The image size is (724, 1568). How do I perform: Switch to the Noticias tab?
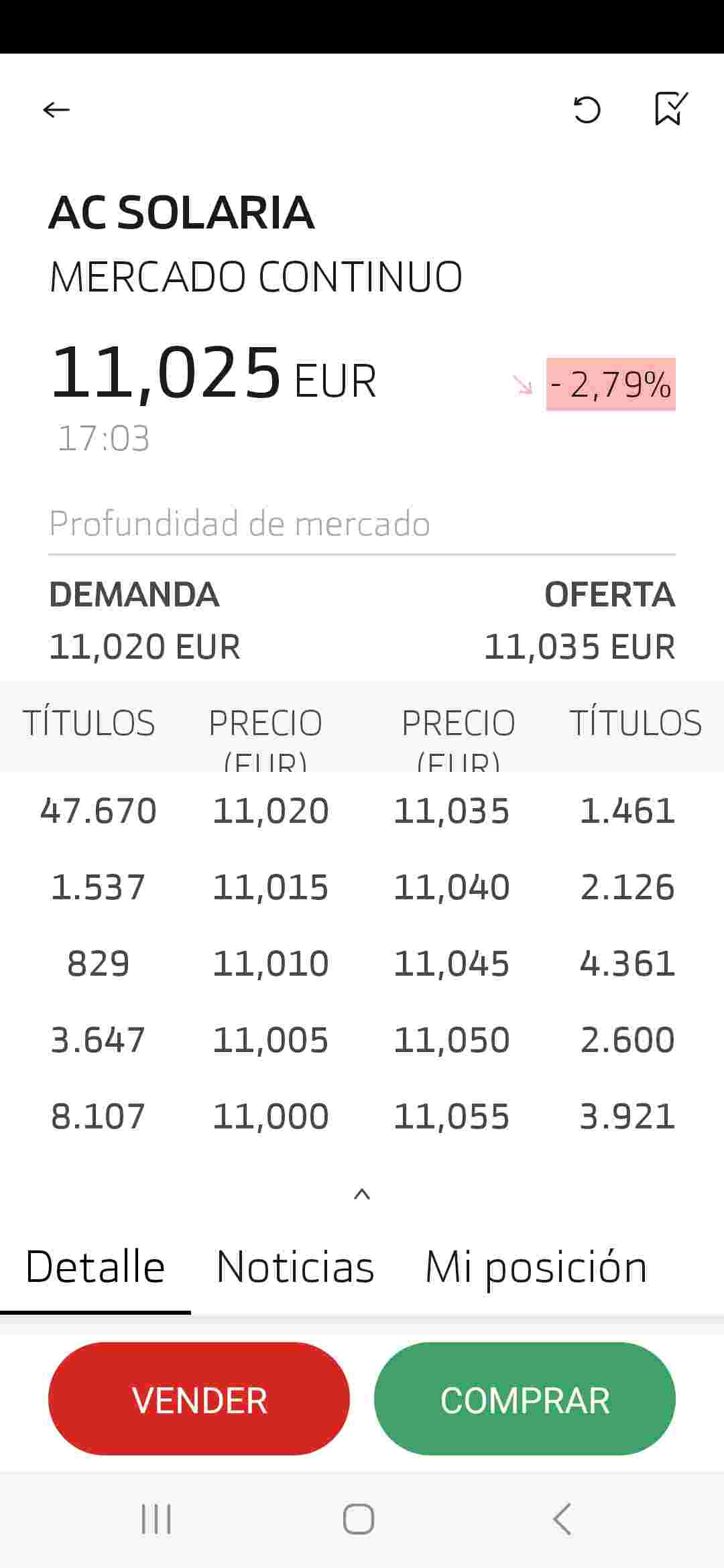295,1267
